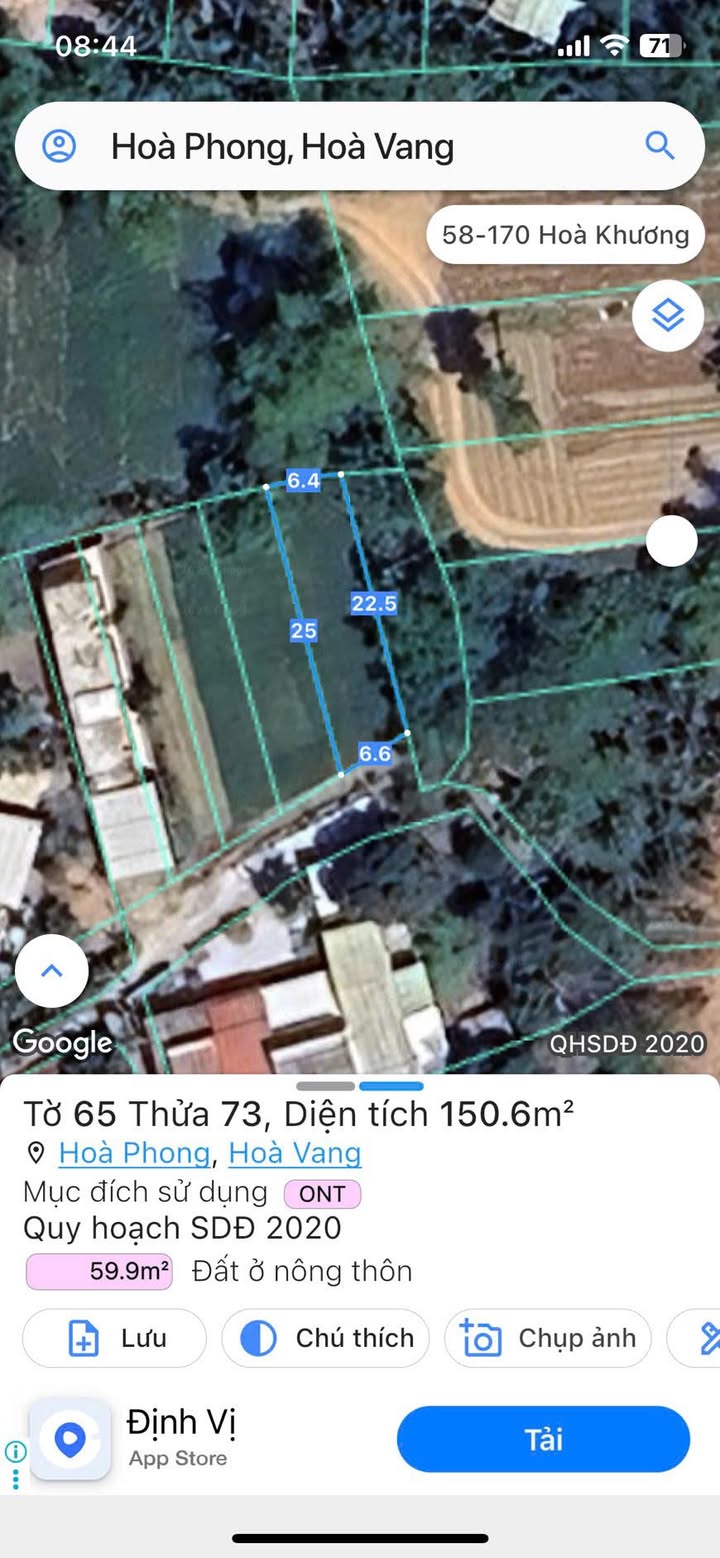Open the Hoà Vang link

coord(295,1153)
